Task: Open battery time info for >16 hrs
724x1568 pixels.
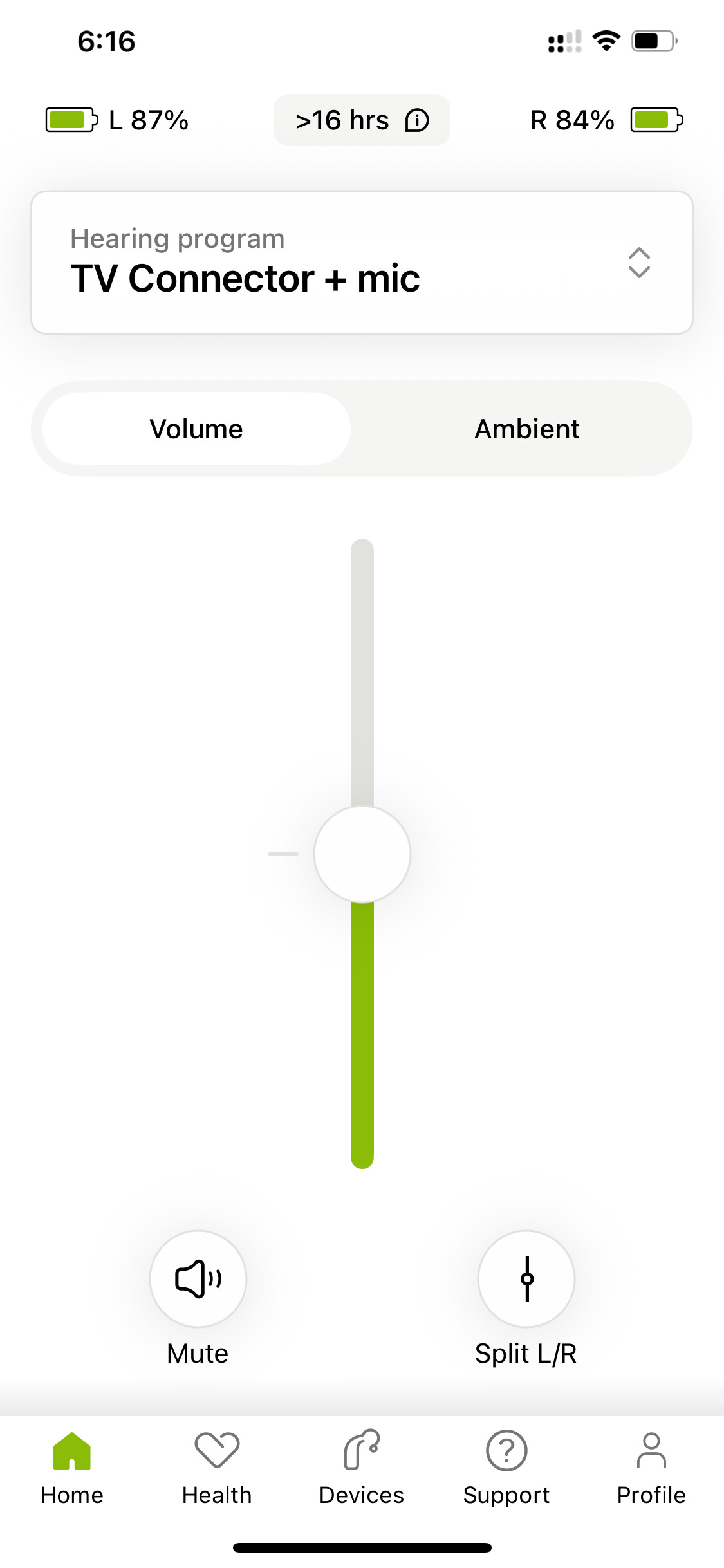Action: pos(362,120)
